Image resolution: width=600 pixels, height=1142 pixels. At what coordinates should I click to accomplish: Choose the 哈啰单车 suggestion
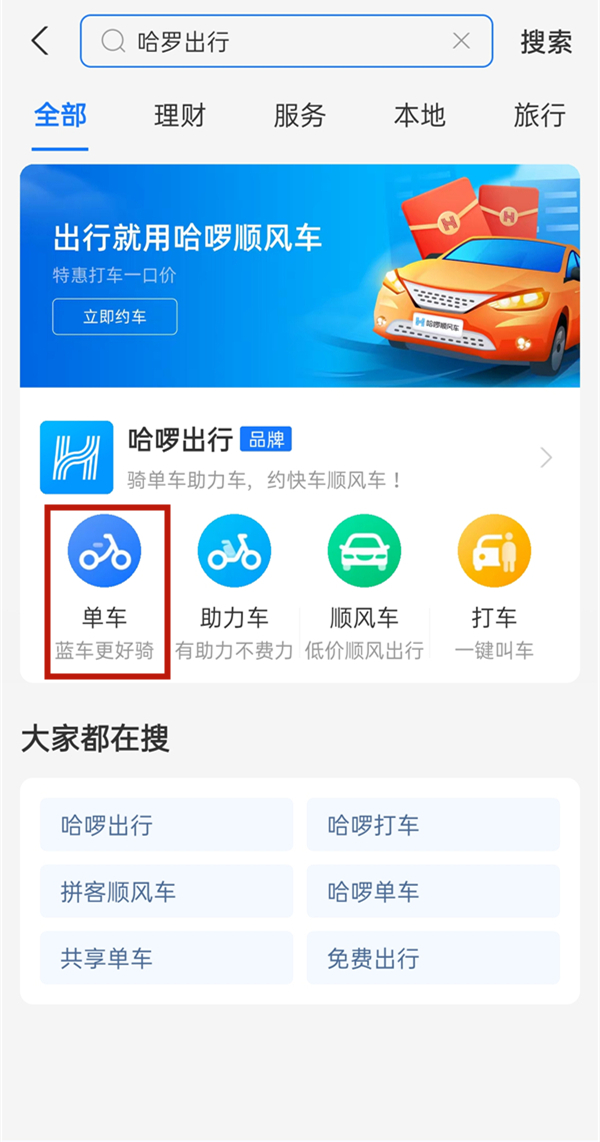[432, 891]
